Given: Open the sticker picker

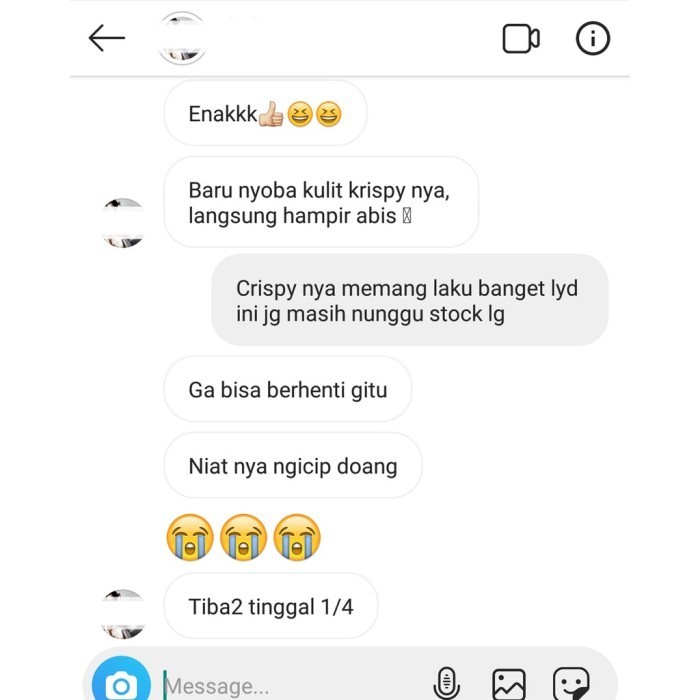Looking at the screenshot, I should pos(570,684).
